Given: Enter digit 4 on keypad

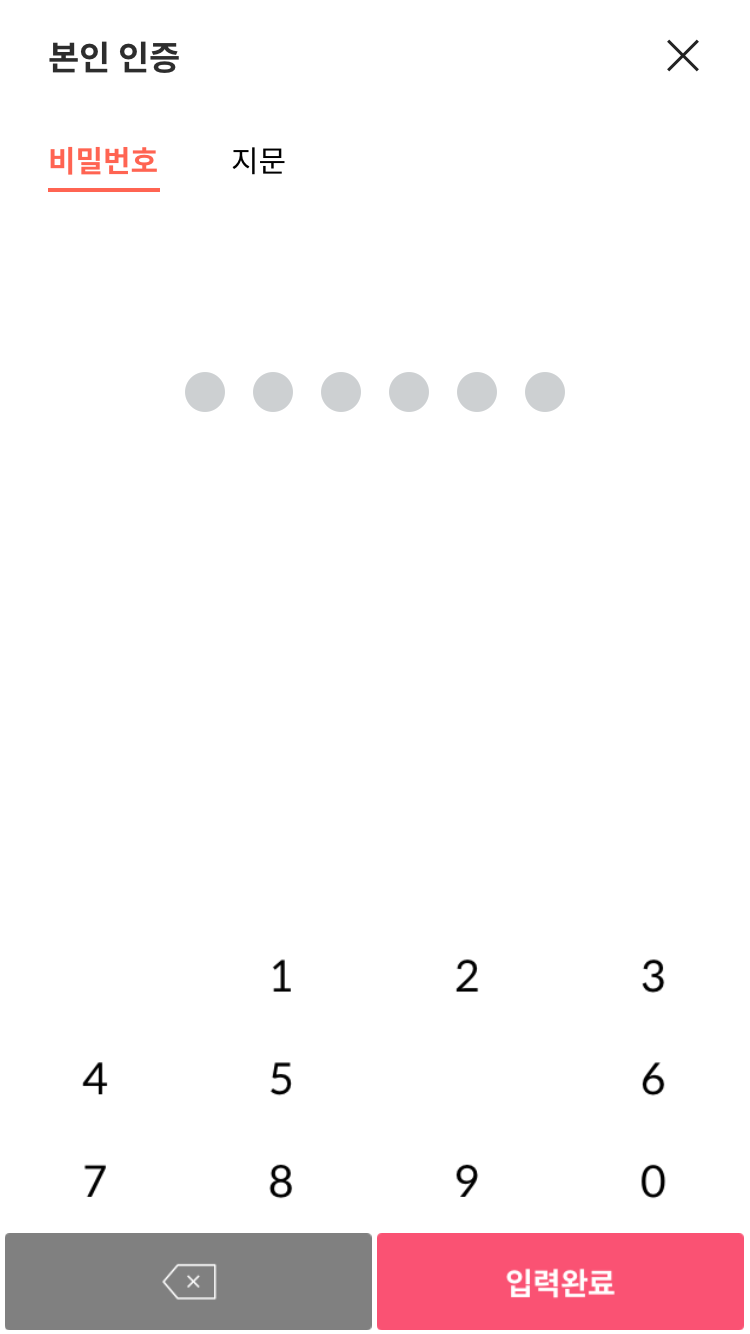Looking at the screenshot, I should click(95, 1079).
